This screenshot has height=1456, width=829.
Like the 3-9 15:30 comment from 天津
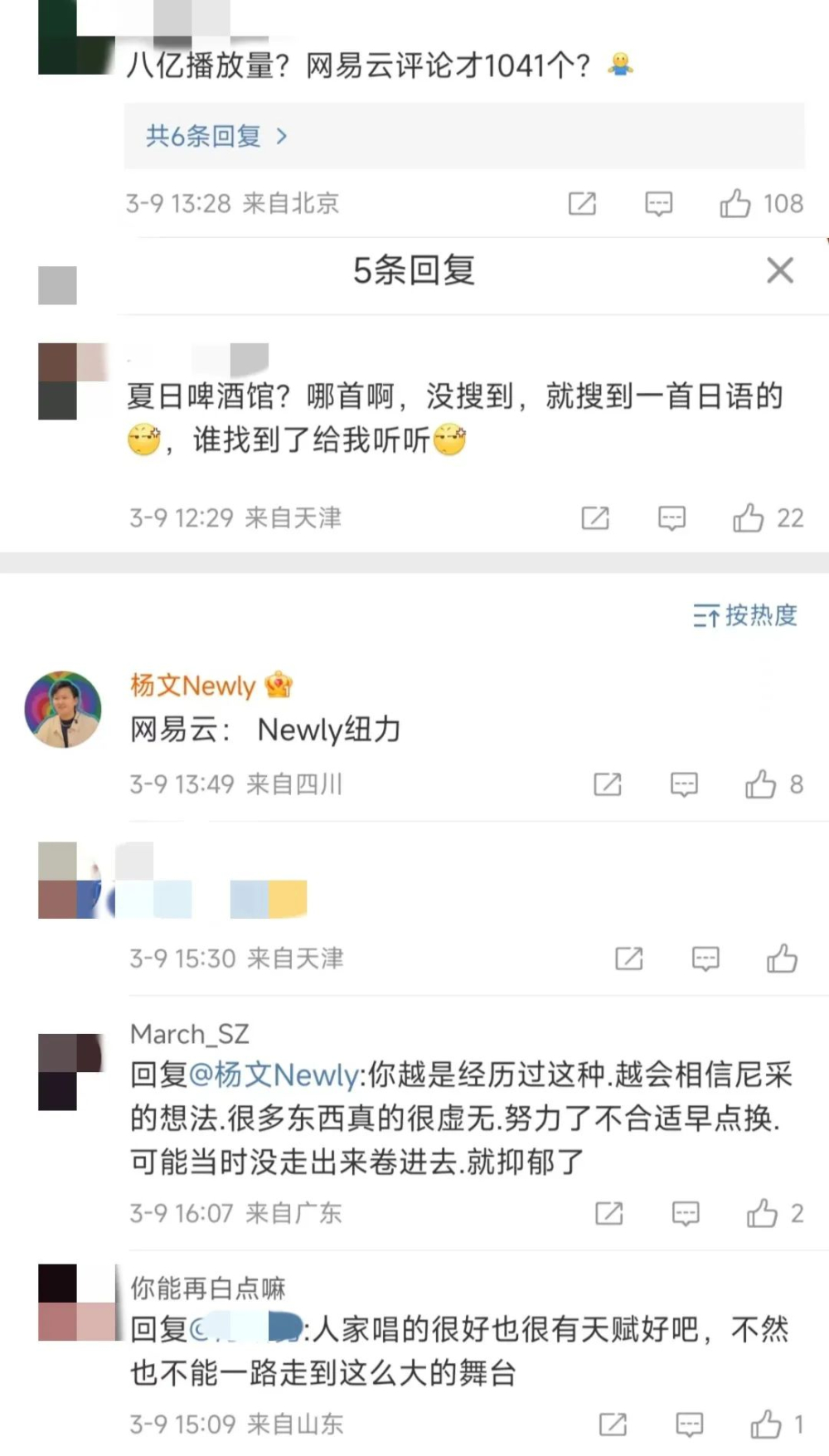(782, 959)
